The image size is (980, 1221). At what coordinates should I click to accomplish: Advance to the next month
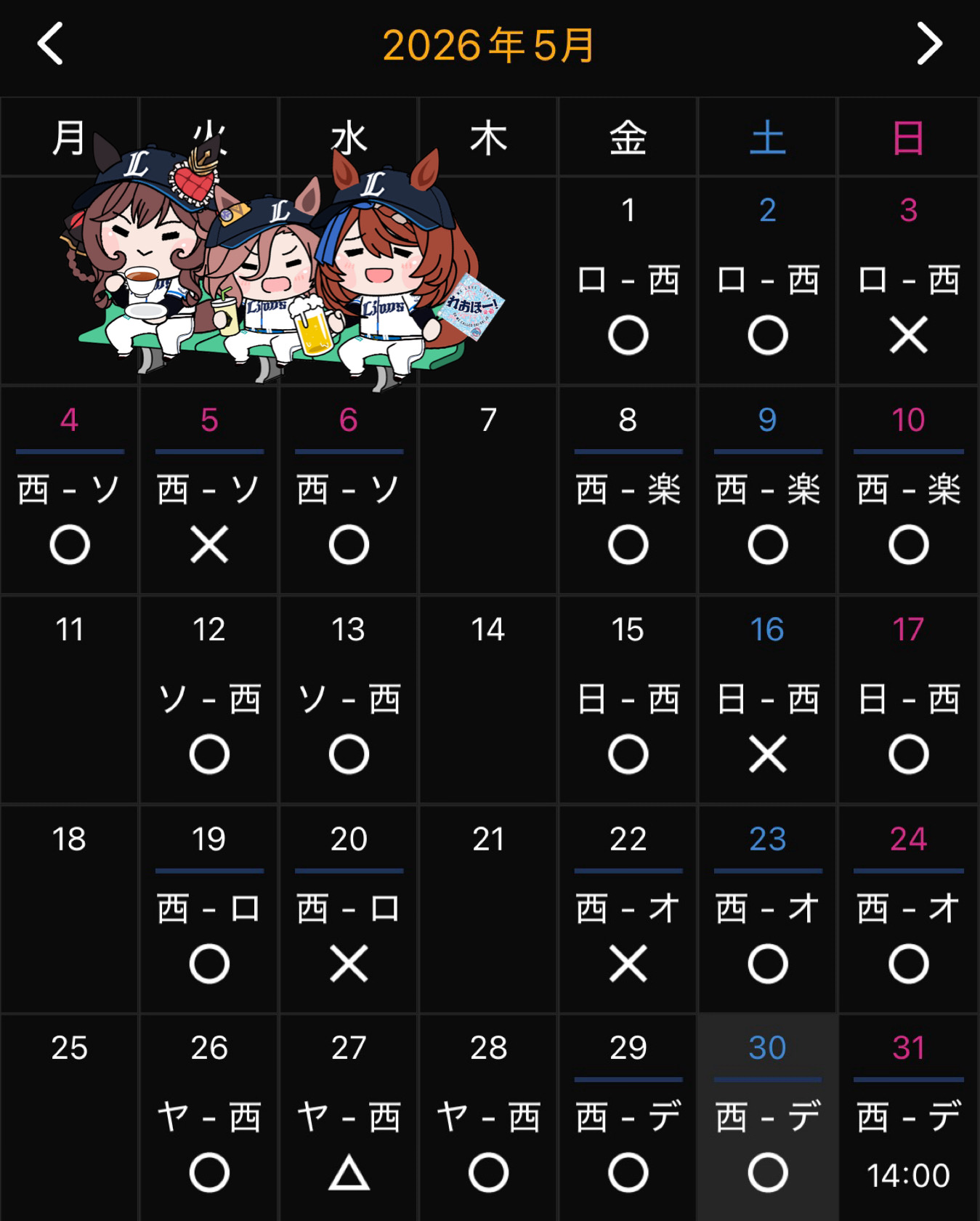click(928, 44)
